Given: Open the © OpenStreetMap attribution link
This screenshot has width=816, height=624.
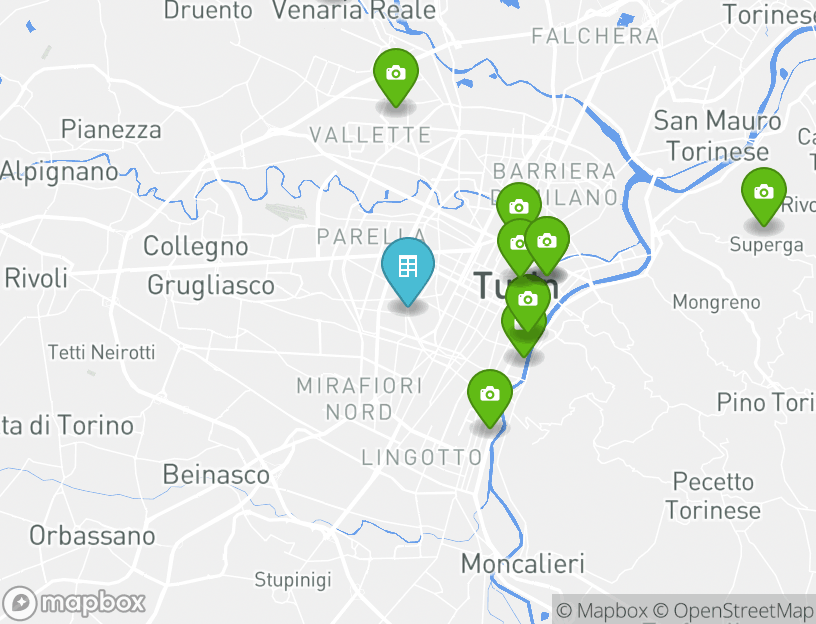Looking at the screenshot, I should coord(733,610).
